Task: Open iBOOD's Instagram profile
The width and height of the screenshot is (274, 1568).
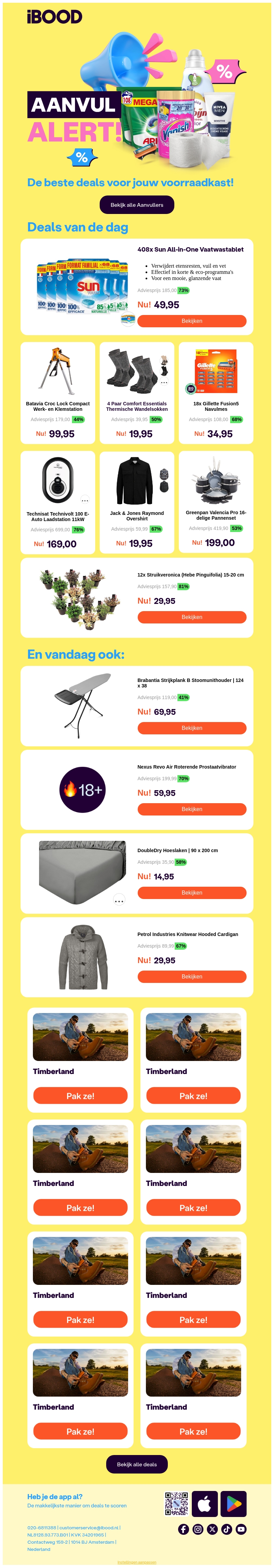Action: 198,1529
